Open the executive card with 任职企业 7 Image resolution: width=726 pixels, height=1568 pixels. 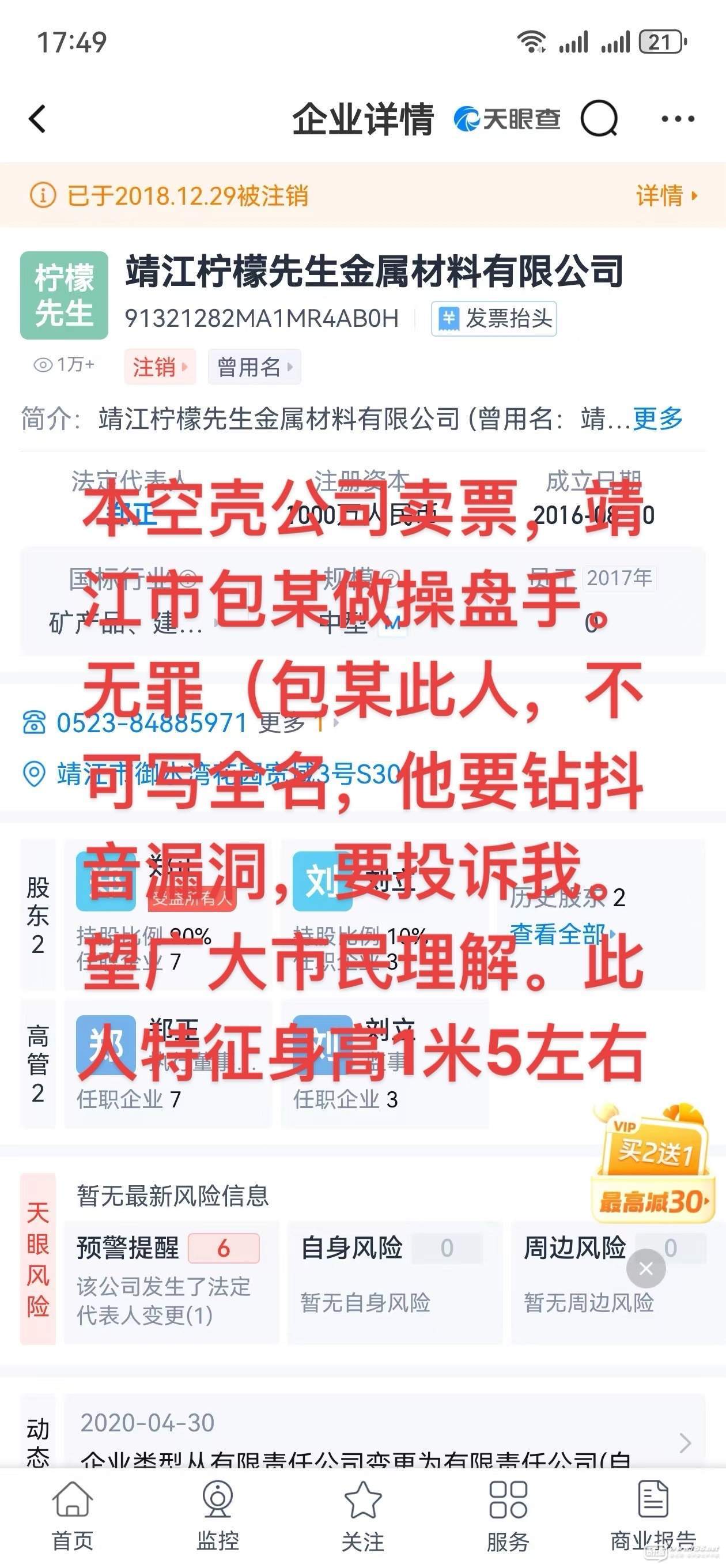pyautogui.click(x=167, y=1064)
